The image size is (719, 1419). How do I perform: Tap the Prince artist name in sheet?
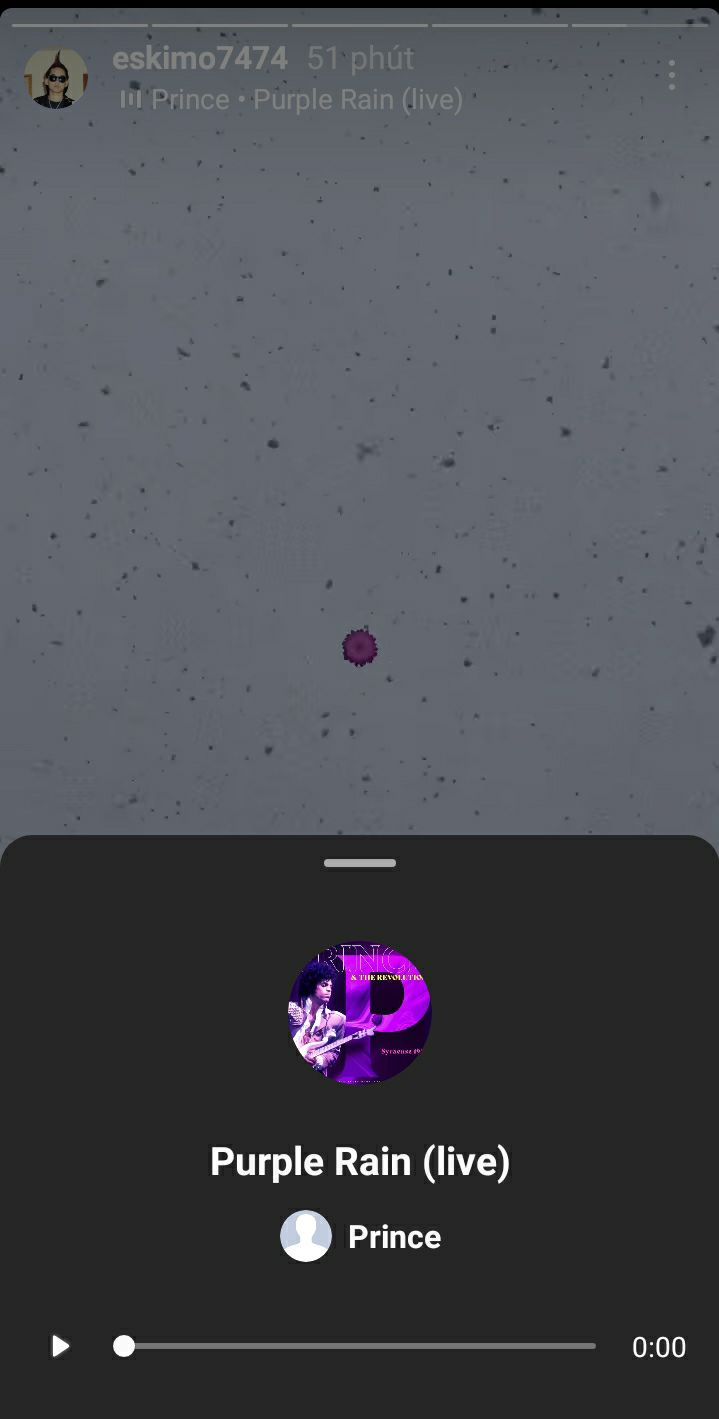[394, 1237]
